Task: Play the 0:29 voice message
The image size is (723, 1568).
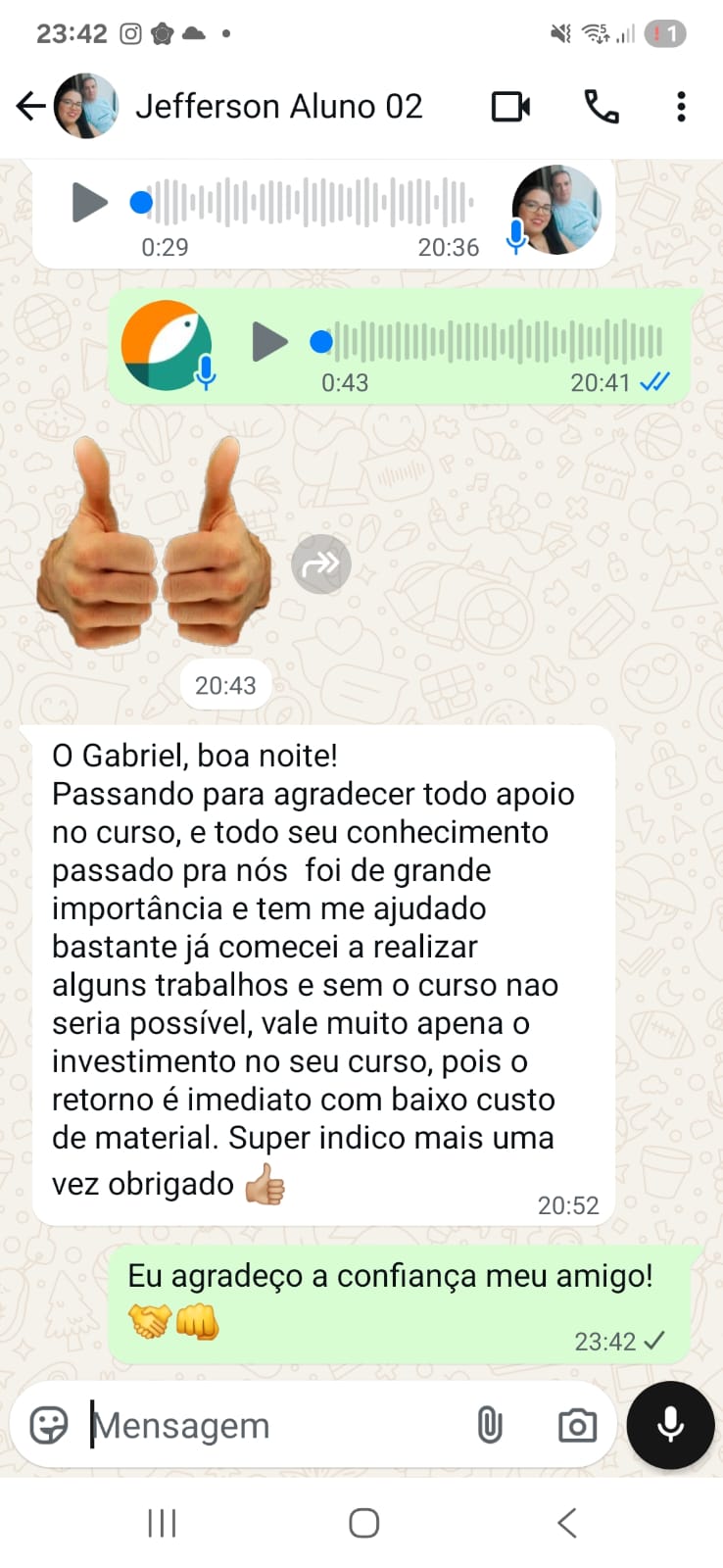Action: pyautogui.click(x=89, y=203)
